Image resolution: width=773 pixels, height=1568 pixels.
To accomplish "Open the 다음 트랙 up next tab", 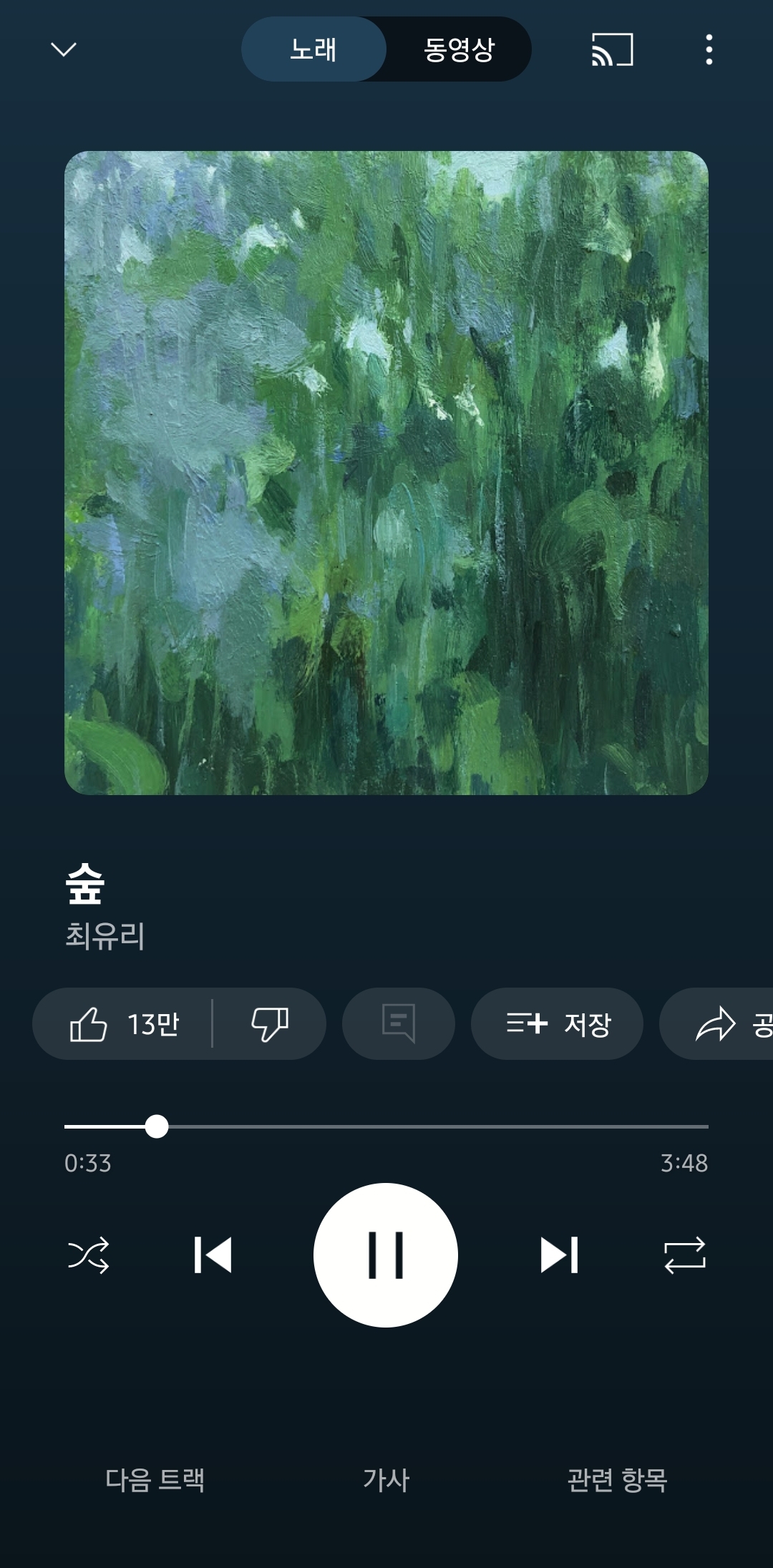I will (x=155, y=1480).
